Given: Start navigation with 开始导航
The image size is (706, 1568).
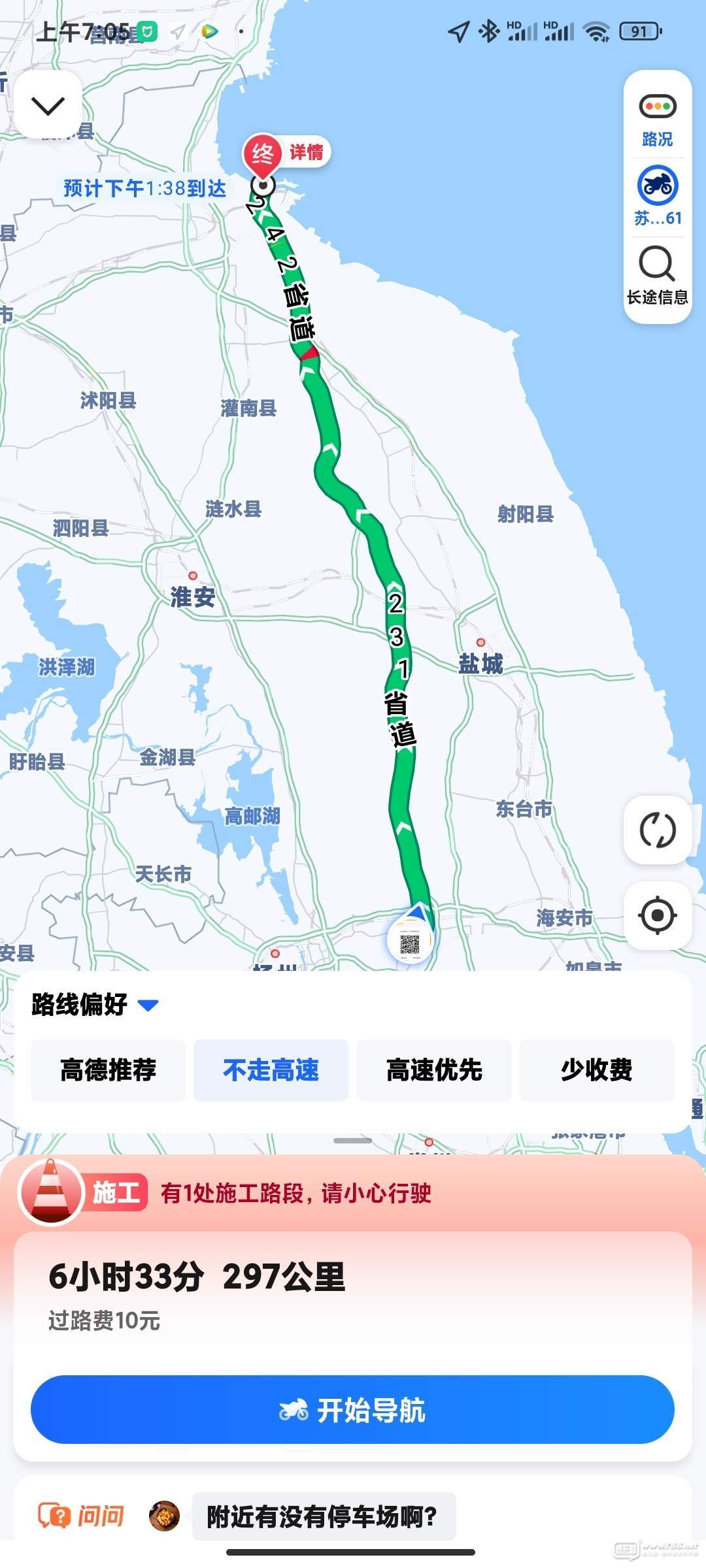Looking at the screenshot, I should [352, 1410].
